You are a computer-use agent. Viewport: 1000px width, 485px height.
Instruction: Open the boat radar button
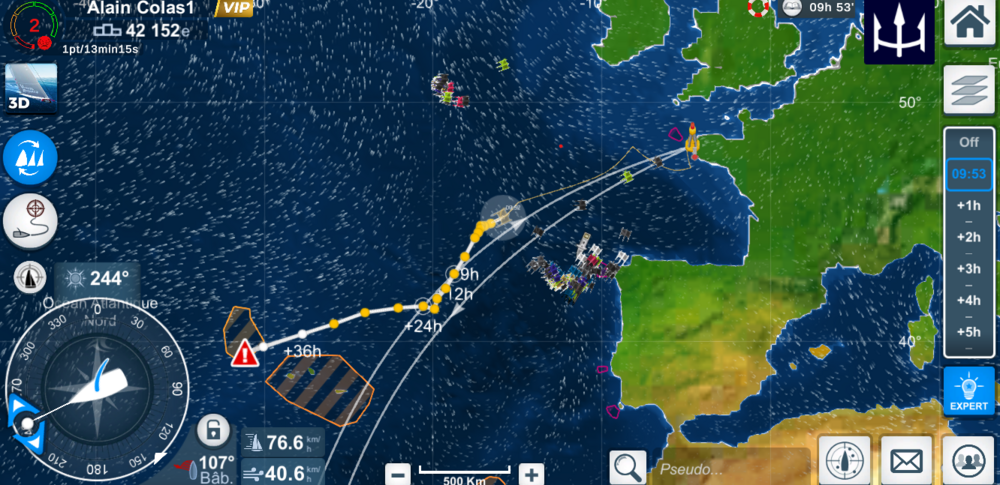(844, 461)
